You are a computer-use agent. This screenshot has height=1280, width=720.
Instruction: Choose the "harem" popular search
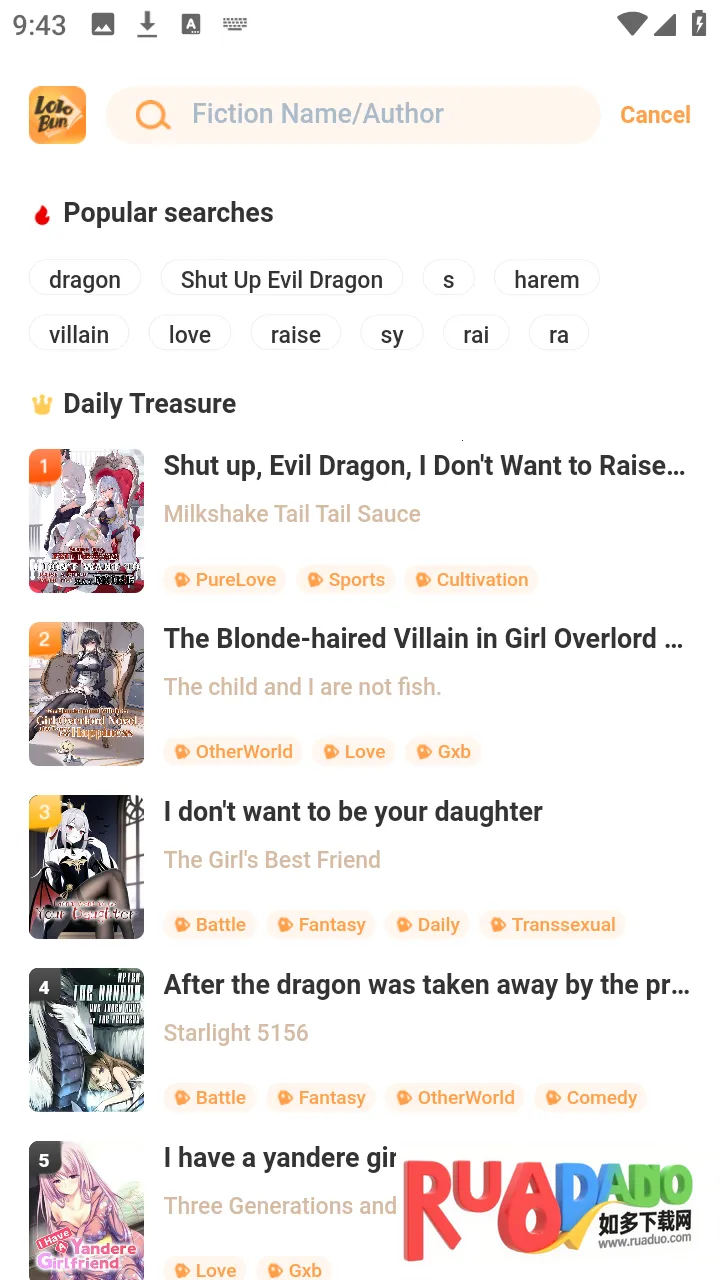pyautogui.click(x=546, y=279)
